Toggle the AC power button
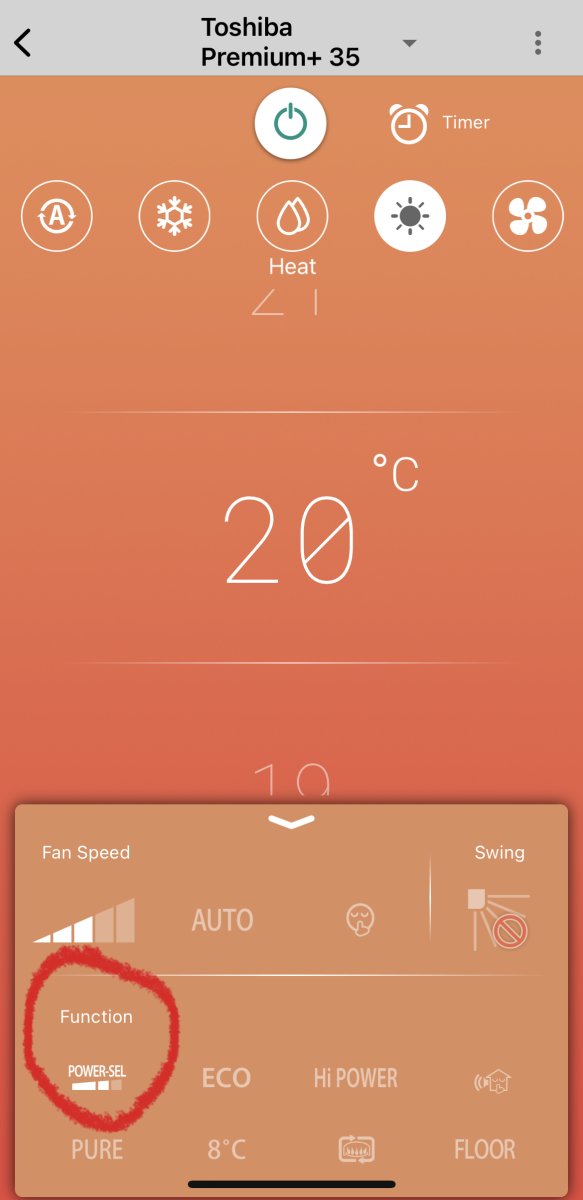This screenshot has height=1200, width=583. pos(290,123)
